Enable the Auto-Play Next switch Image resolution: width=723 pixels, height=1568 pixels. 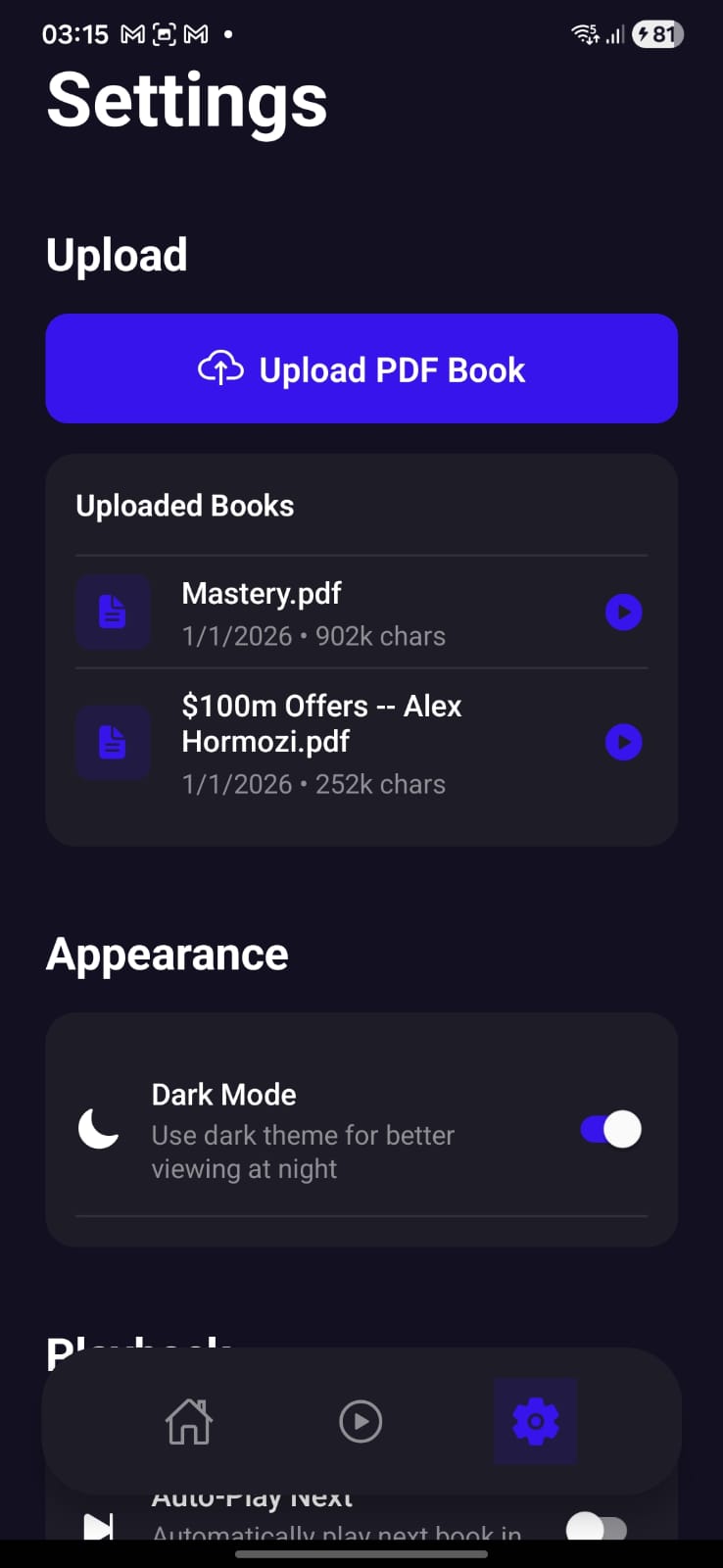(596, 1528)
